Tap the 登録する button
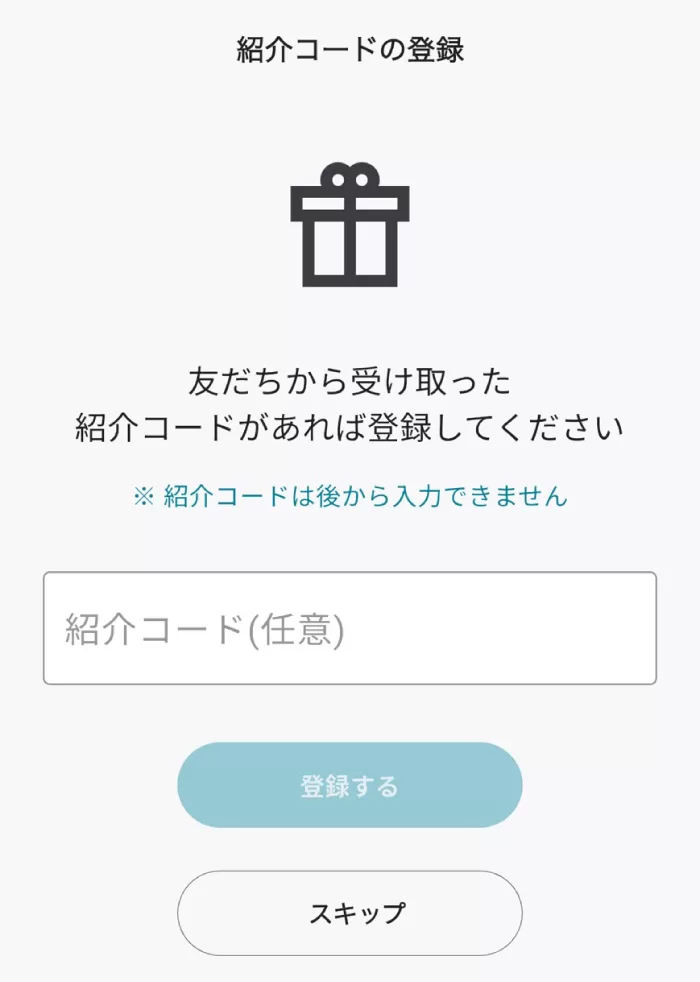The image size is (700, 982). (x=349, y=785)
